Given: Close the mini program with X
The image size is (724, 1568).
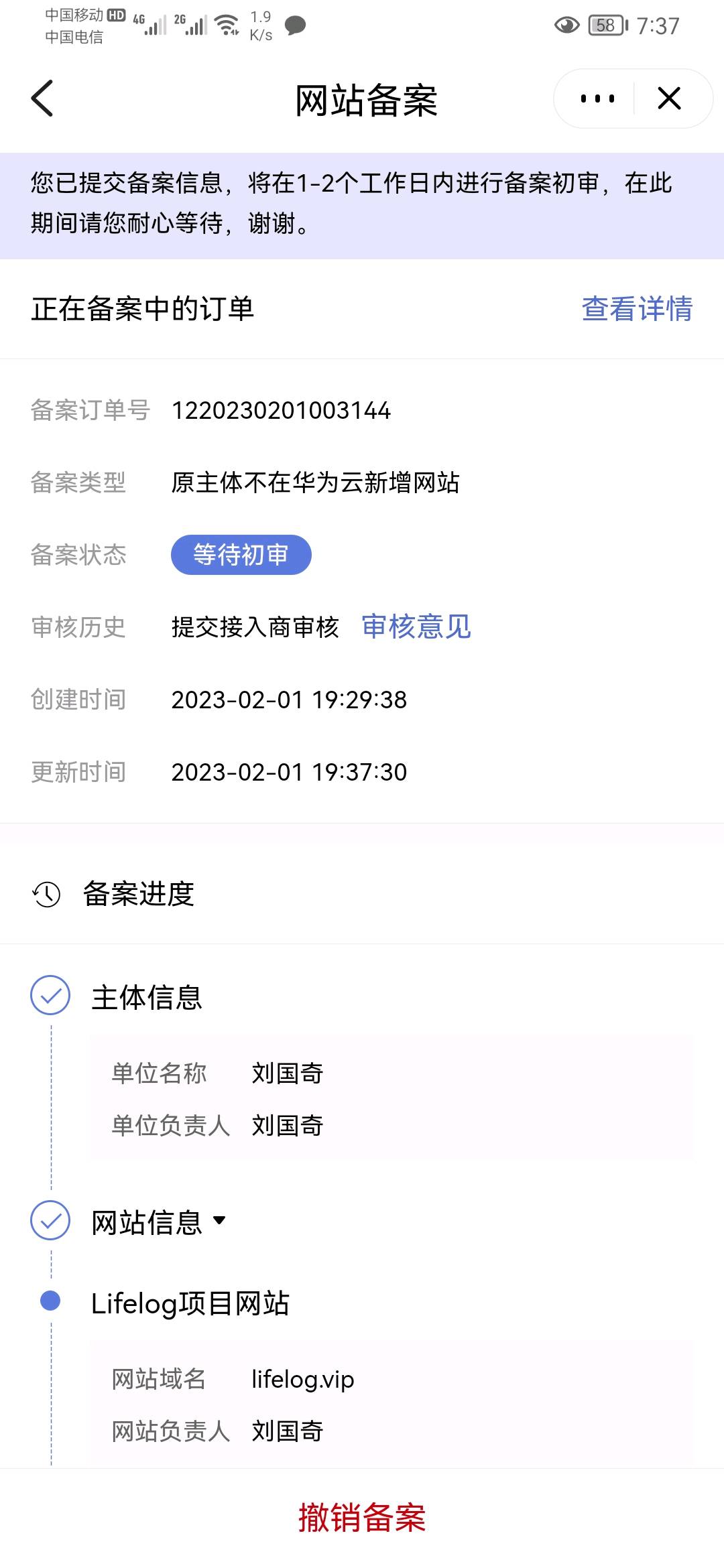Looking at the screenshot, I should (x=669, y=99).
